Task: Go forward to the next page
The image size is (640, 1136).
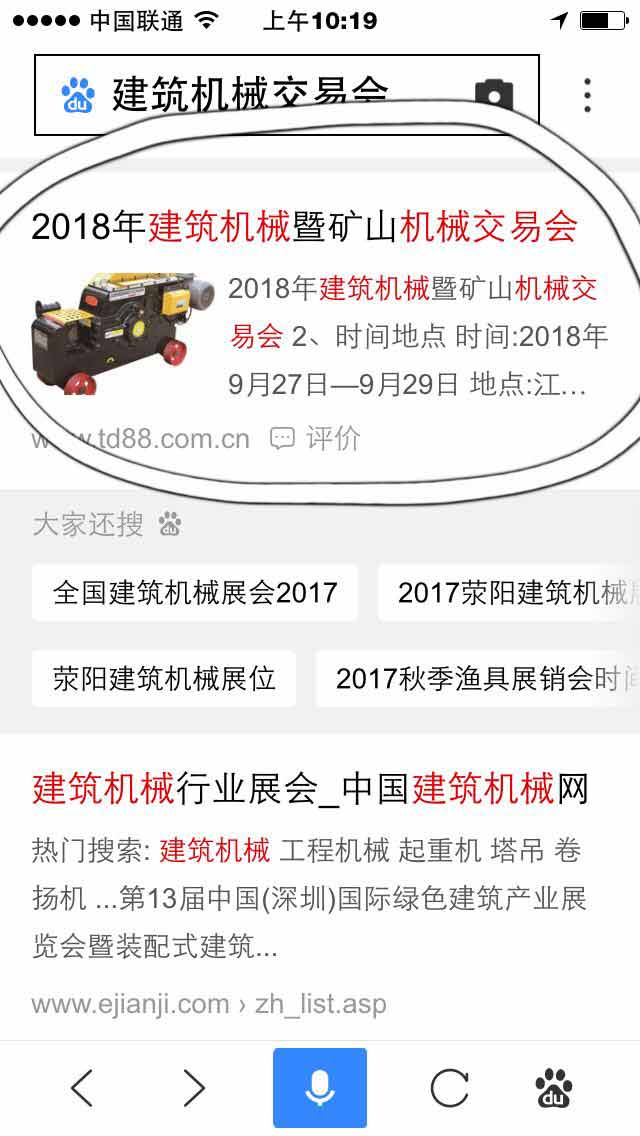Action: pos(195,1088)
